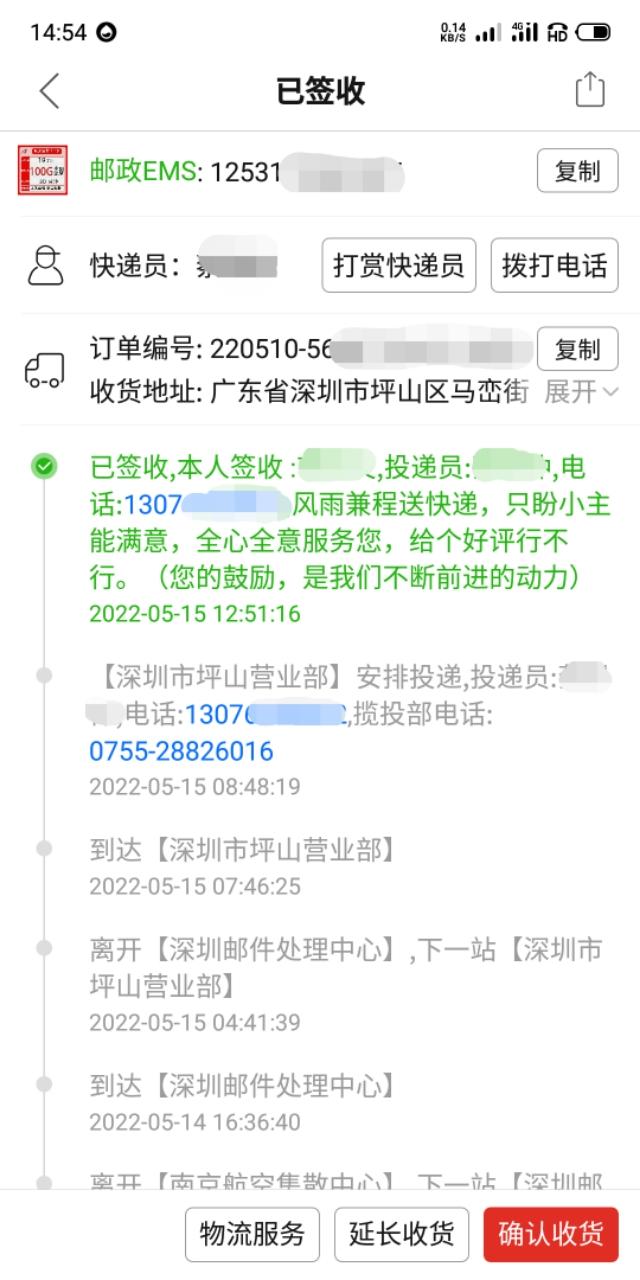Call the courier via 拨打电话

(x=554, y=265)
